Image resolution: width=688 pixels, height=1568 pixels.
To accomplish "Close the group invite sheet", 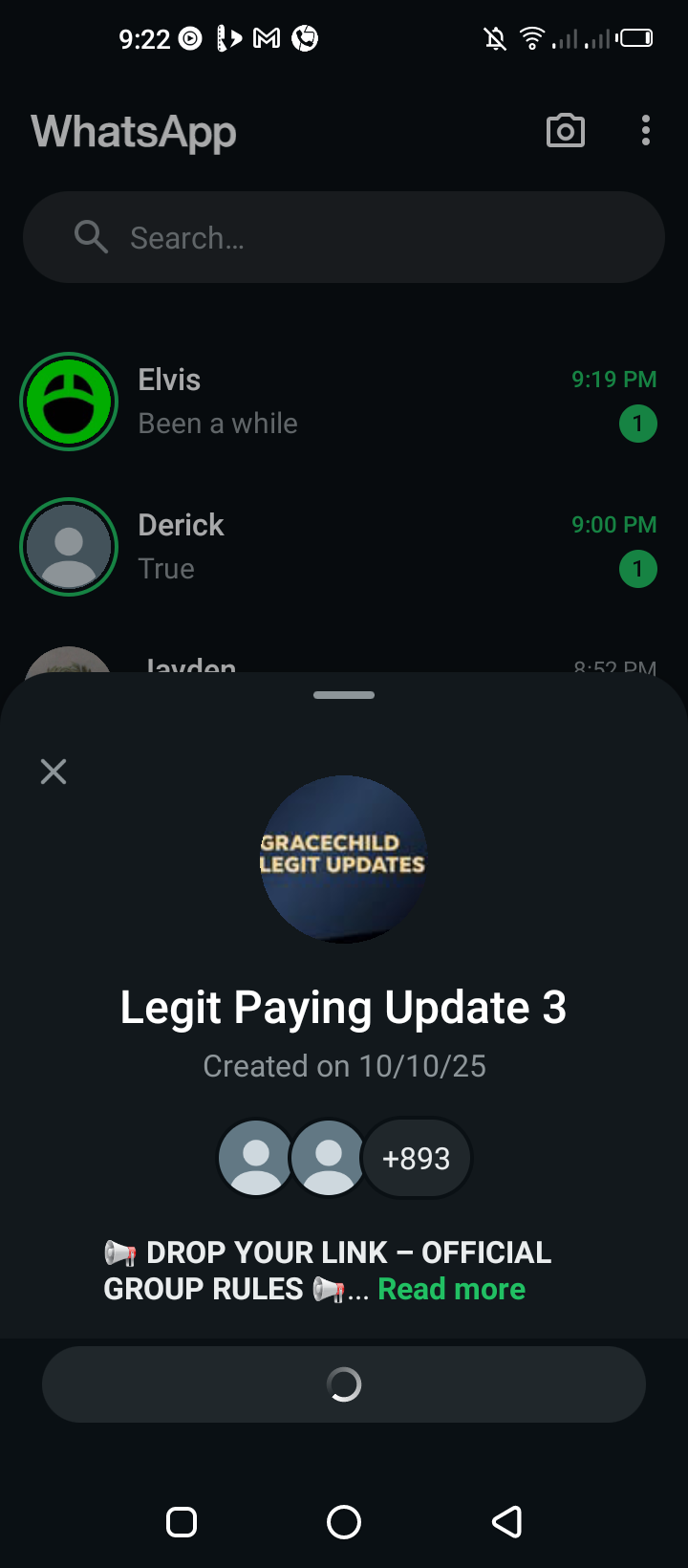I will click(x=54, y=772).
